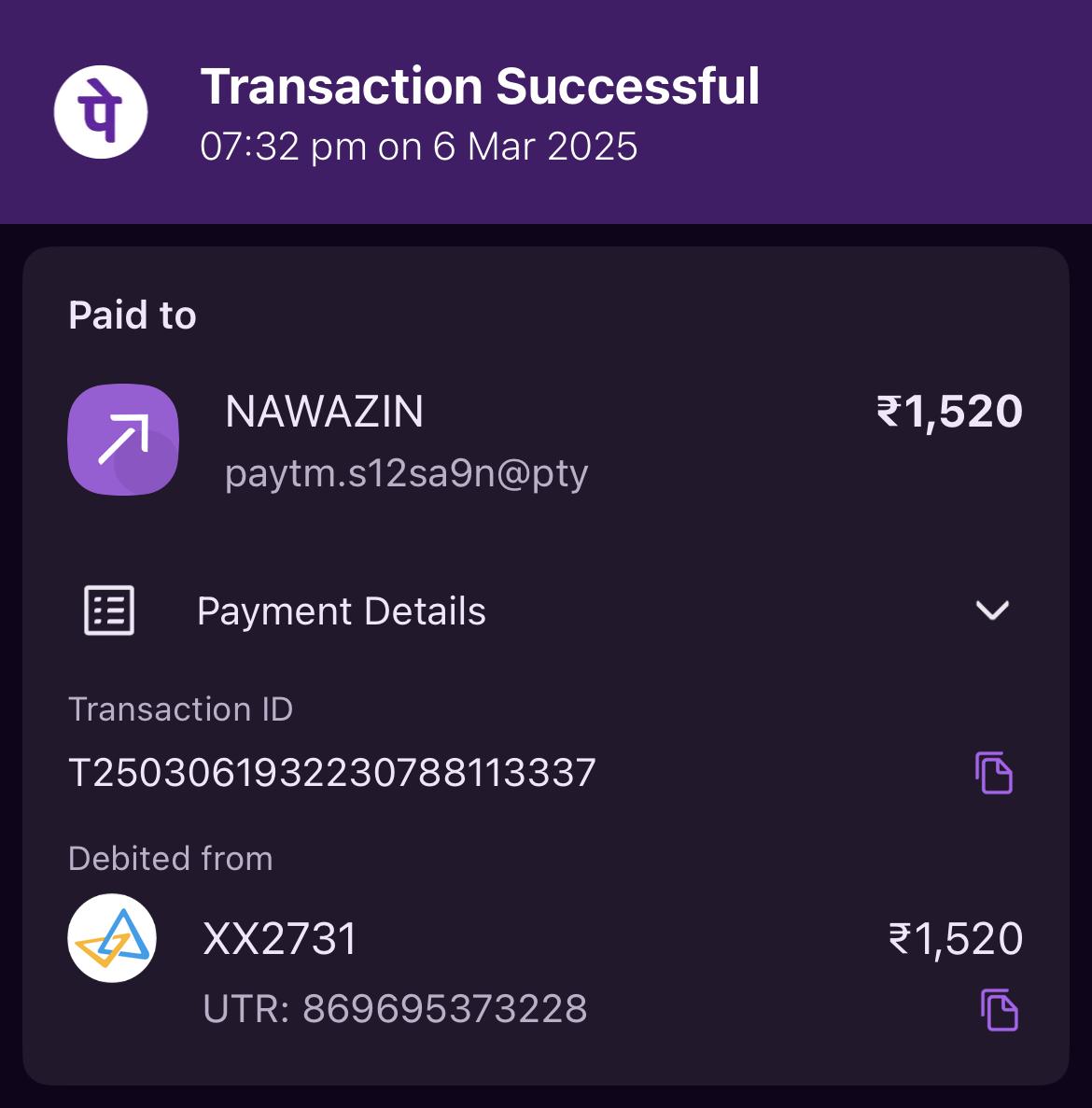Collapse the Payment Details section
This screenshot has width=1092, height=1108.
point(991,610)
